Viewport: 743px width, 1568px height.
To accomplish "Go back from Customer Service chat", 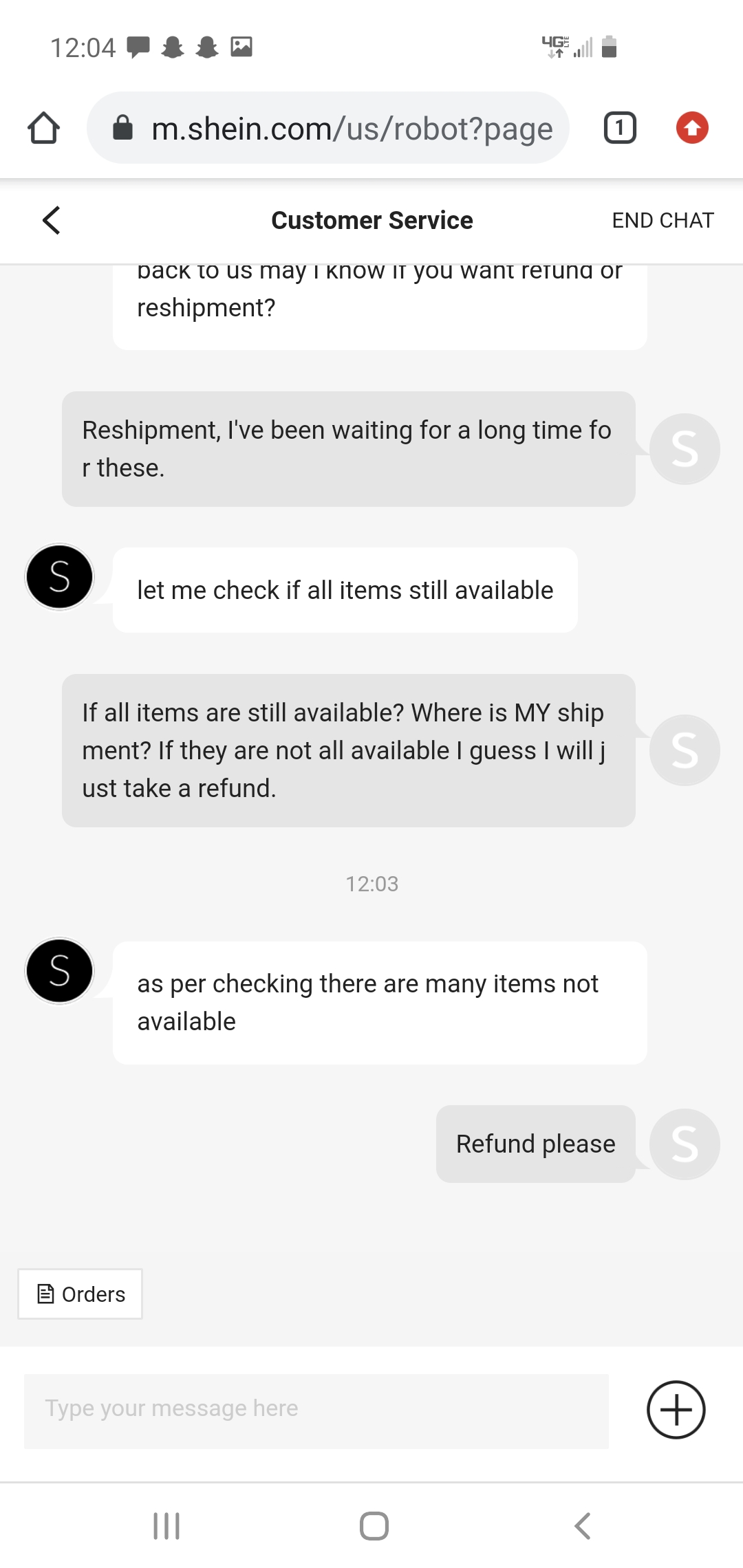I will coord(52,221).
